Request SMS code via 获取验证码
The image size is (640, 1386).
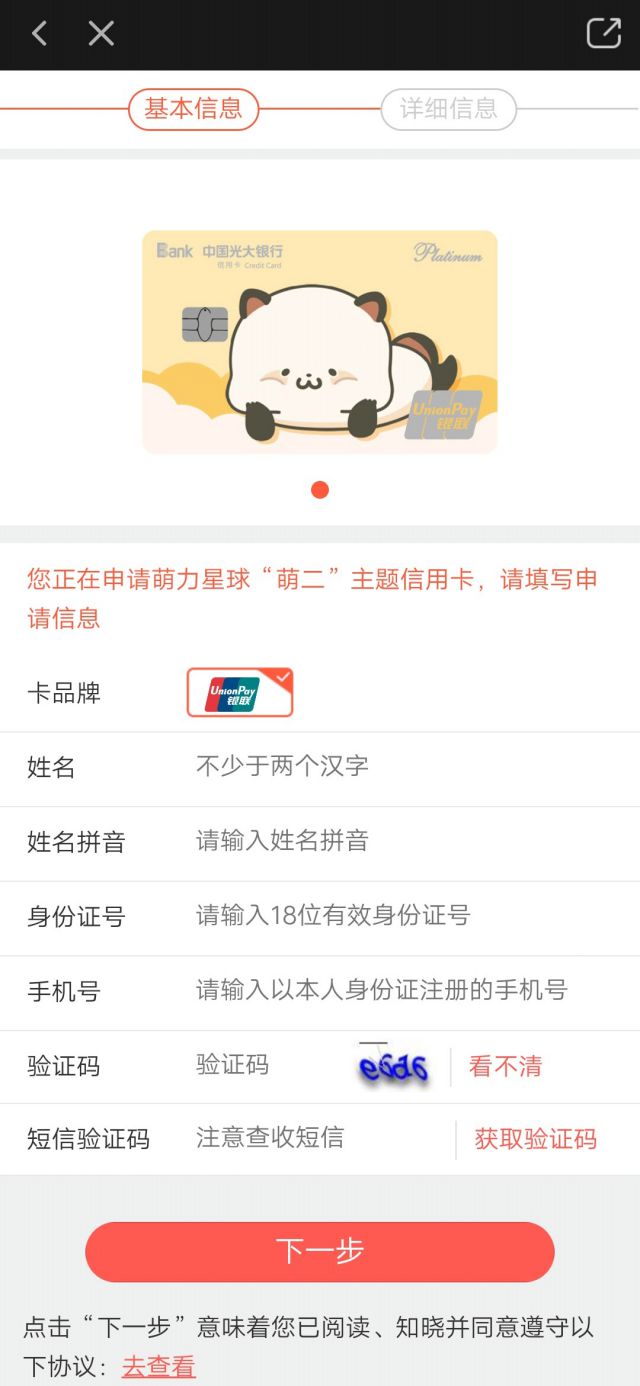[535, 1139]
